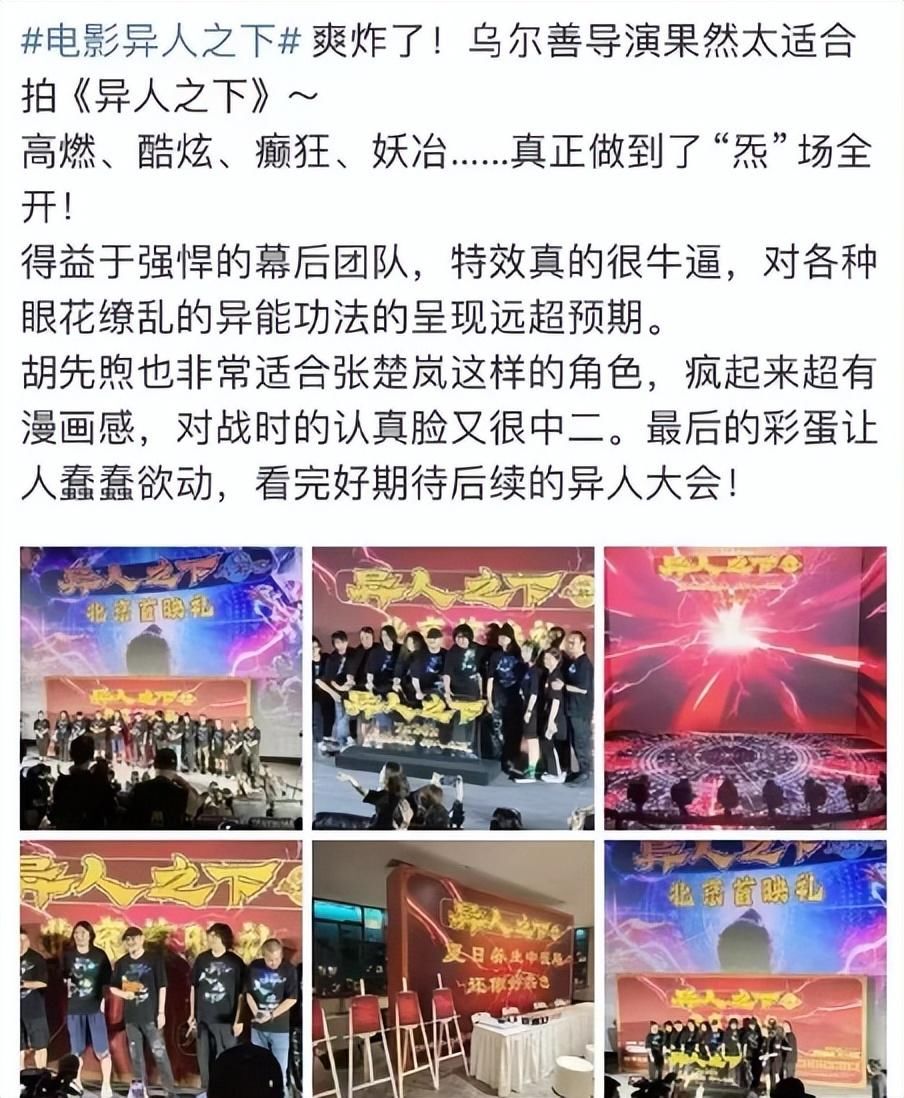Image resolution: width=904 pixels, height=1098 pixels.
Task: Open the #电影异人之下# hashtag link
Action: [x=161, y=42]
